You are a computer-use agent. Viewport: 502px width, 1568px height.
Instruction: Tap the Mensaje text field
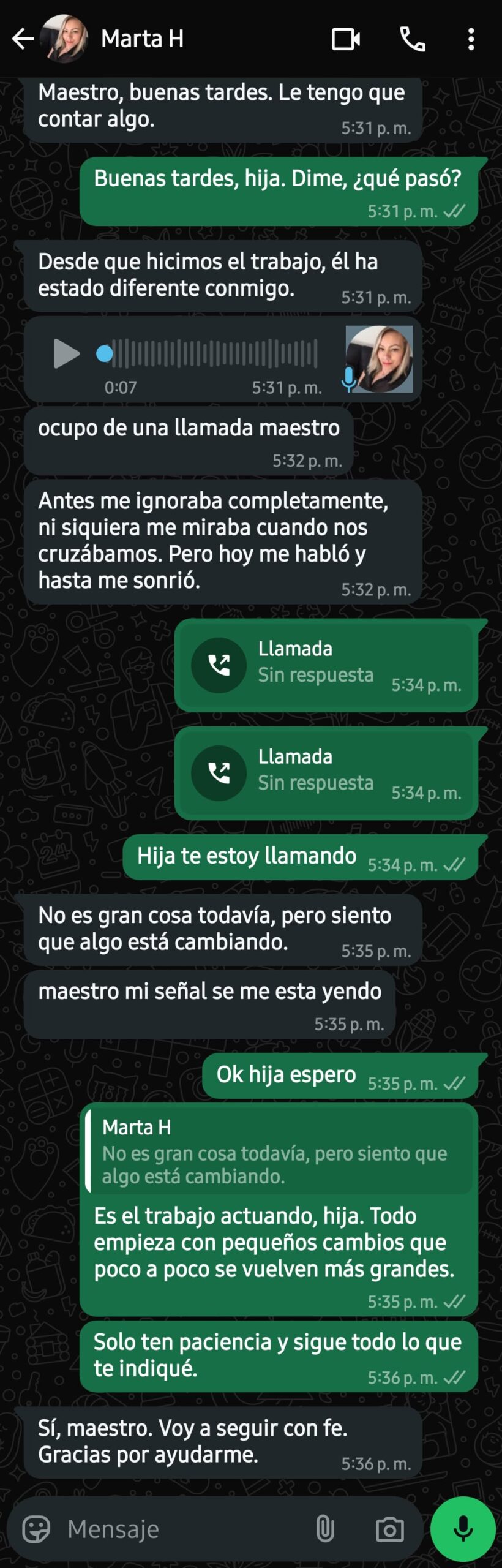pos(184,1529)
